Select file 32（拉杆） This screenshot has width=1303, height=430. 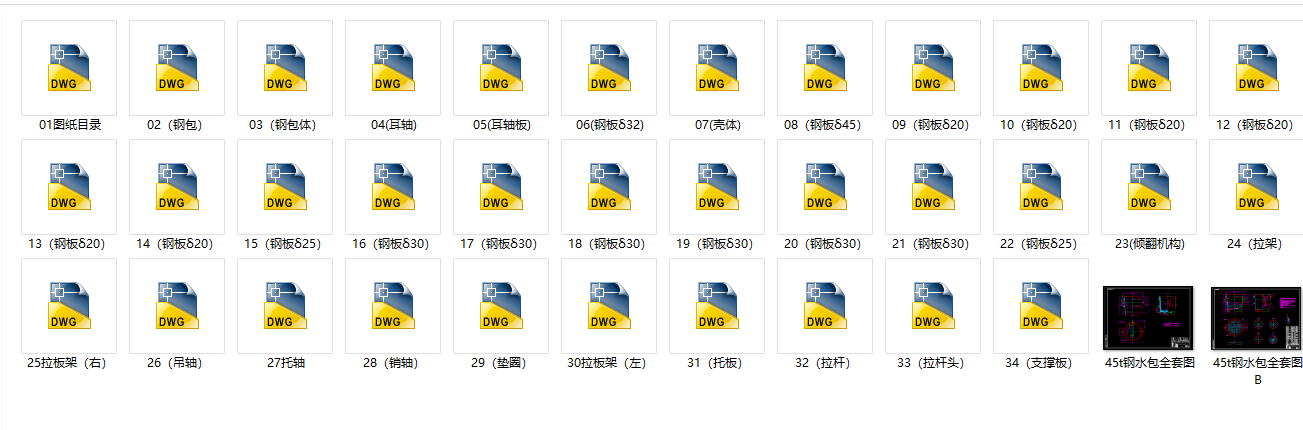[825, 306]
